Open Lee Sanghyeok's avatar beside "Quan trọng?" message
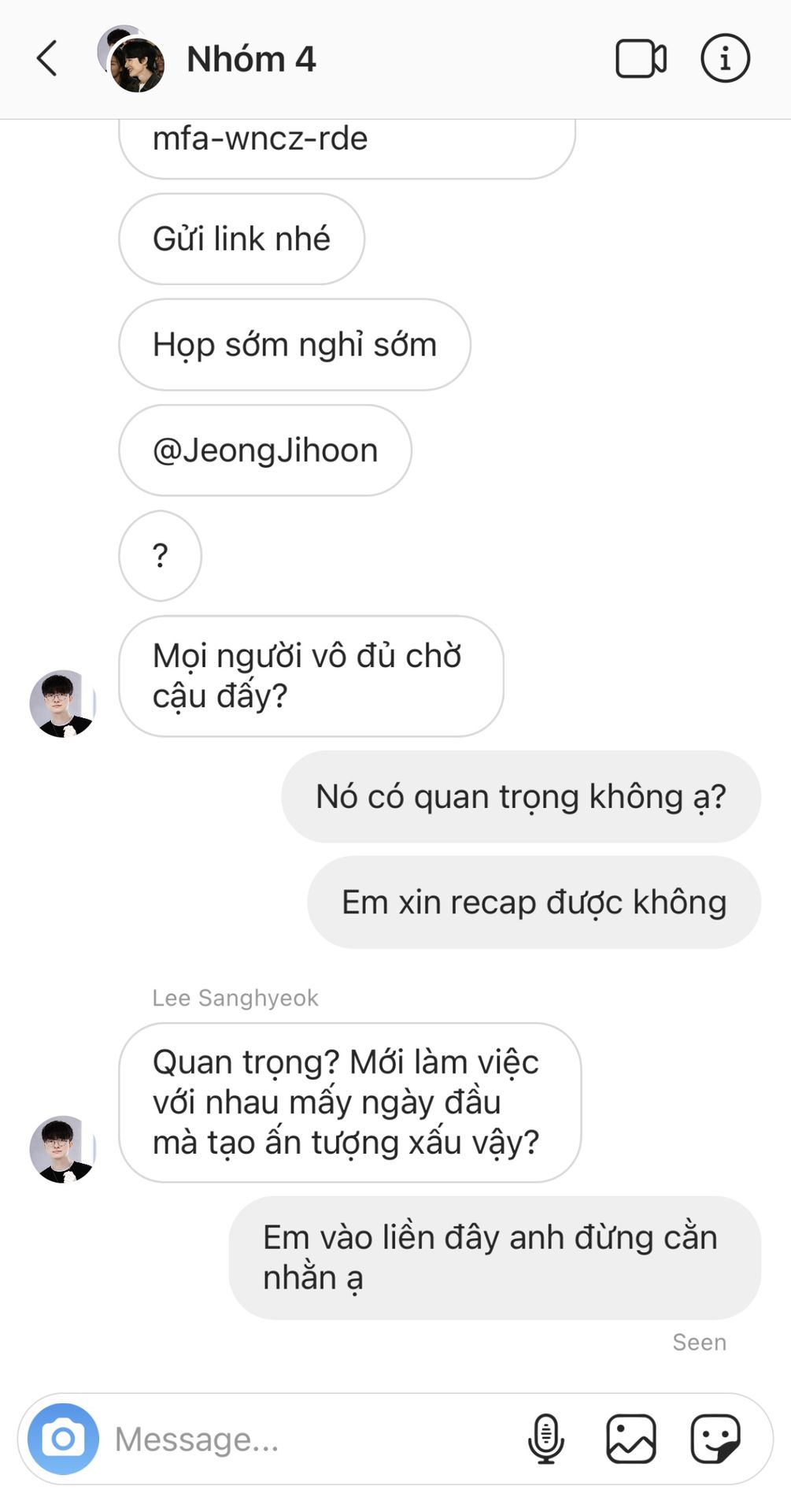 point(61,1149)
